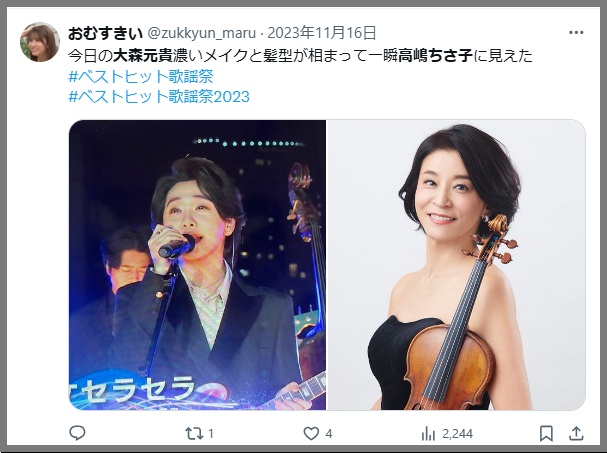The height and width of the screenshot is (453, 607).
Task: Open the #ベストヒット歌謡祭 hashtag
Action: [x=140, y=76]
